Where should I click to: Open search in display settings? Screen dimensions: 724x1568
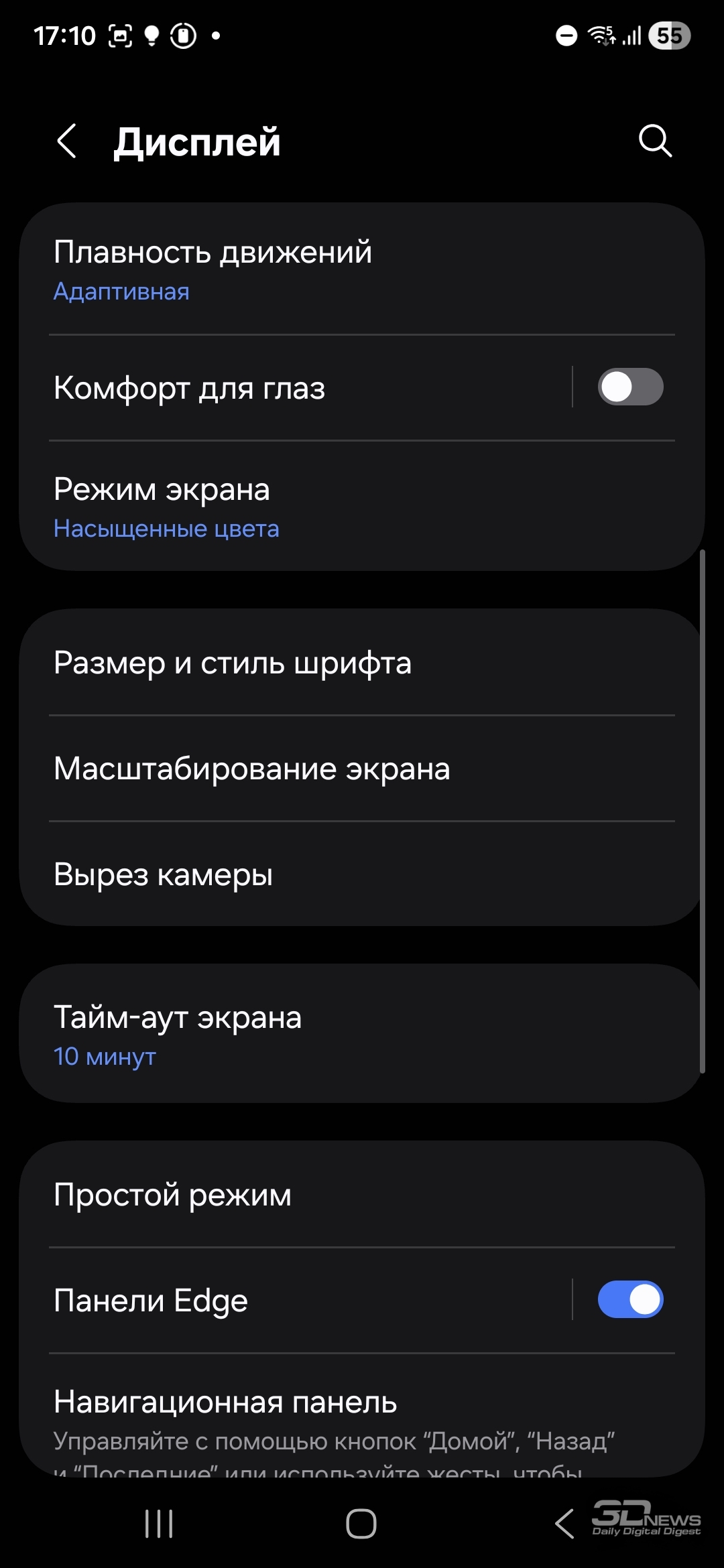(x=655, y=141)
